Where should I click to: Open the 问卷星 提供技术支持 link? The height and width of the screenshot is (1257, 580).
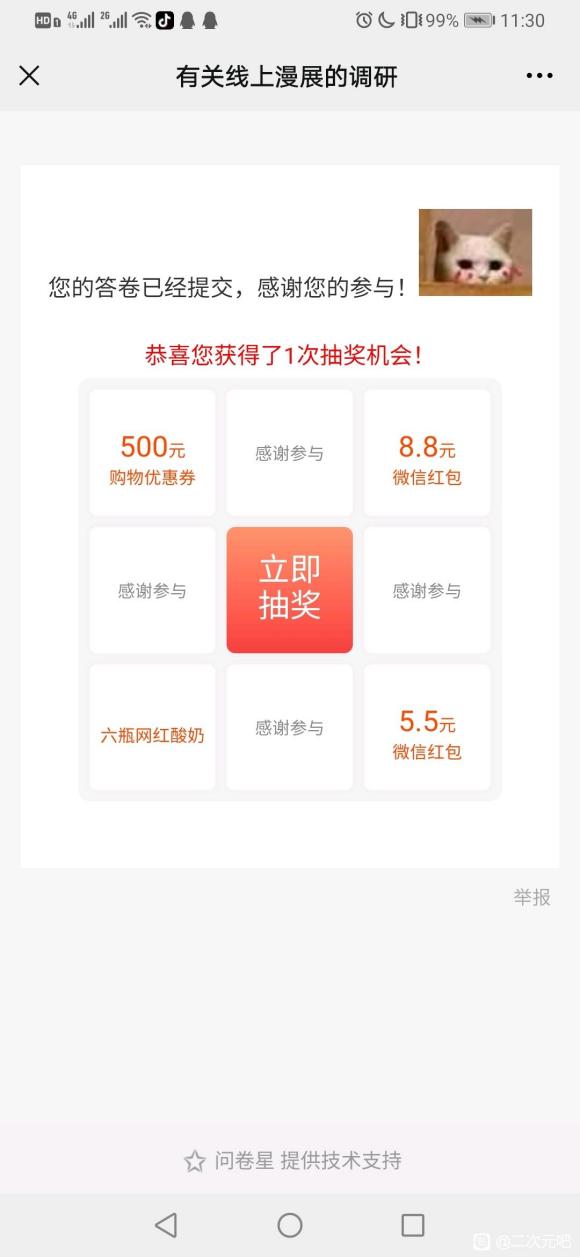pyautogui.click(x=293, y=1161)
